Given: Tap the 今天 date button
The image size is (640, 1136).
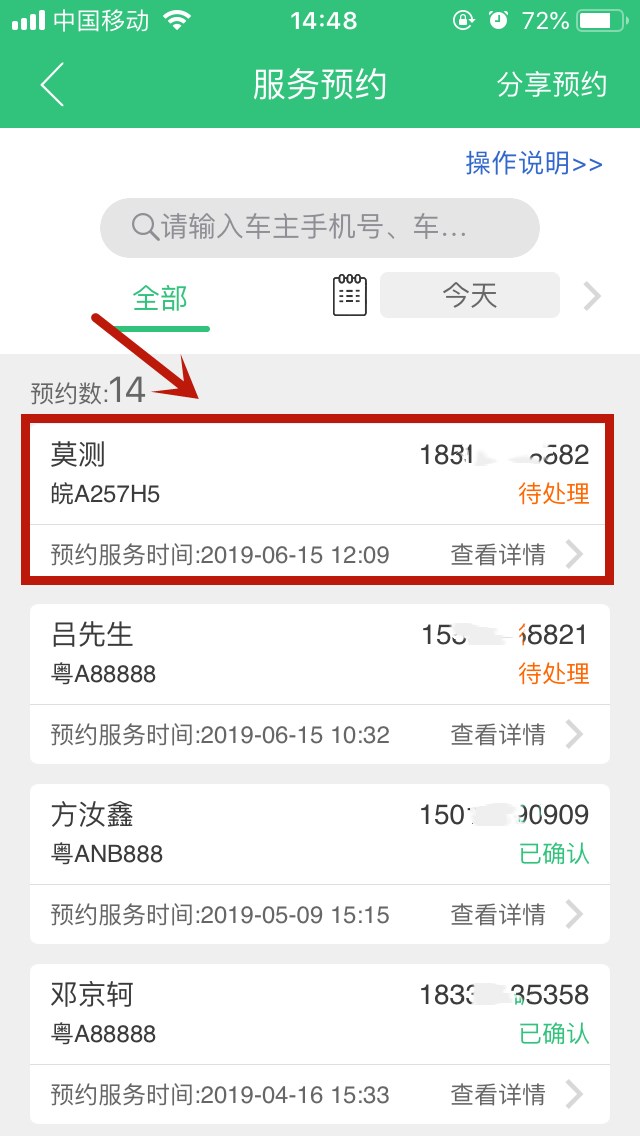Looking at the screenshot, I should [469, 295].
